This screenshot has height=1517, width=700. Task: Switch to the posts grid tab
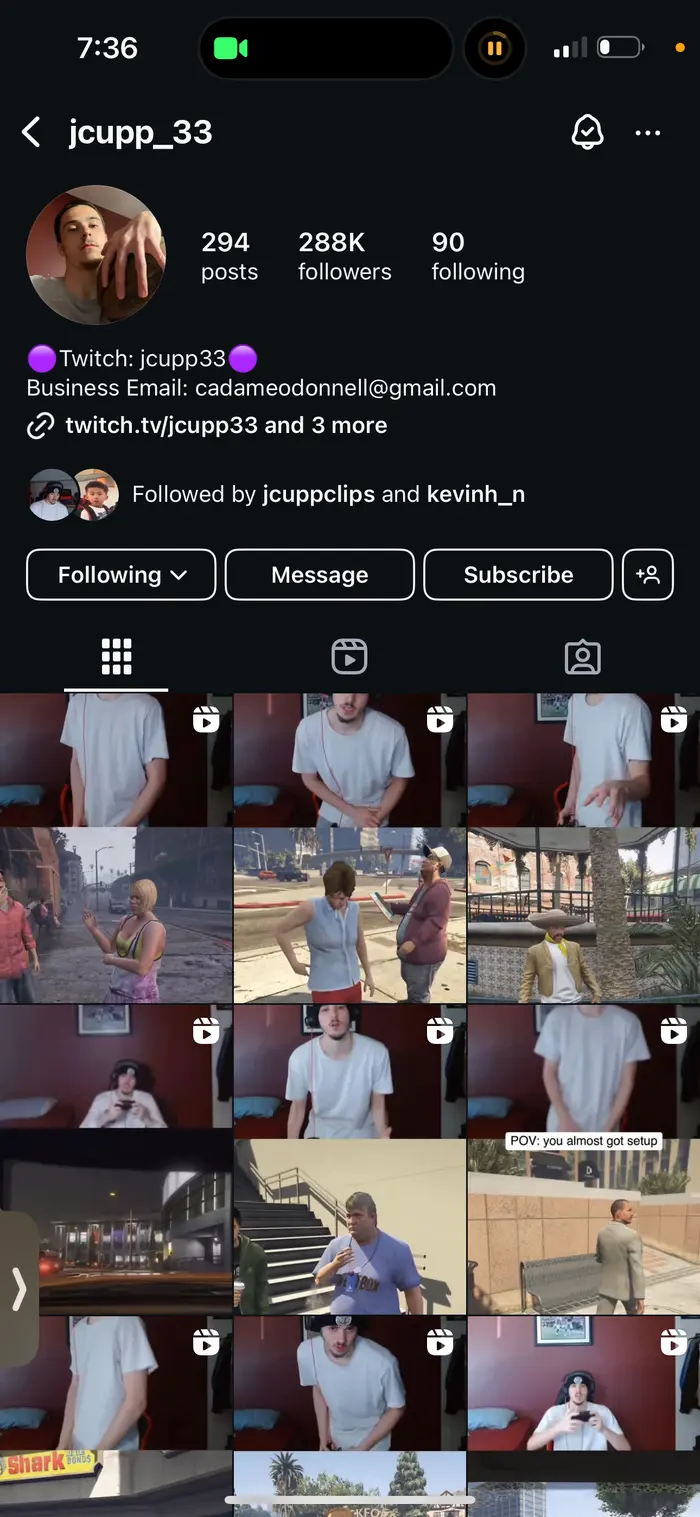click(116, 657)
